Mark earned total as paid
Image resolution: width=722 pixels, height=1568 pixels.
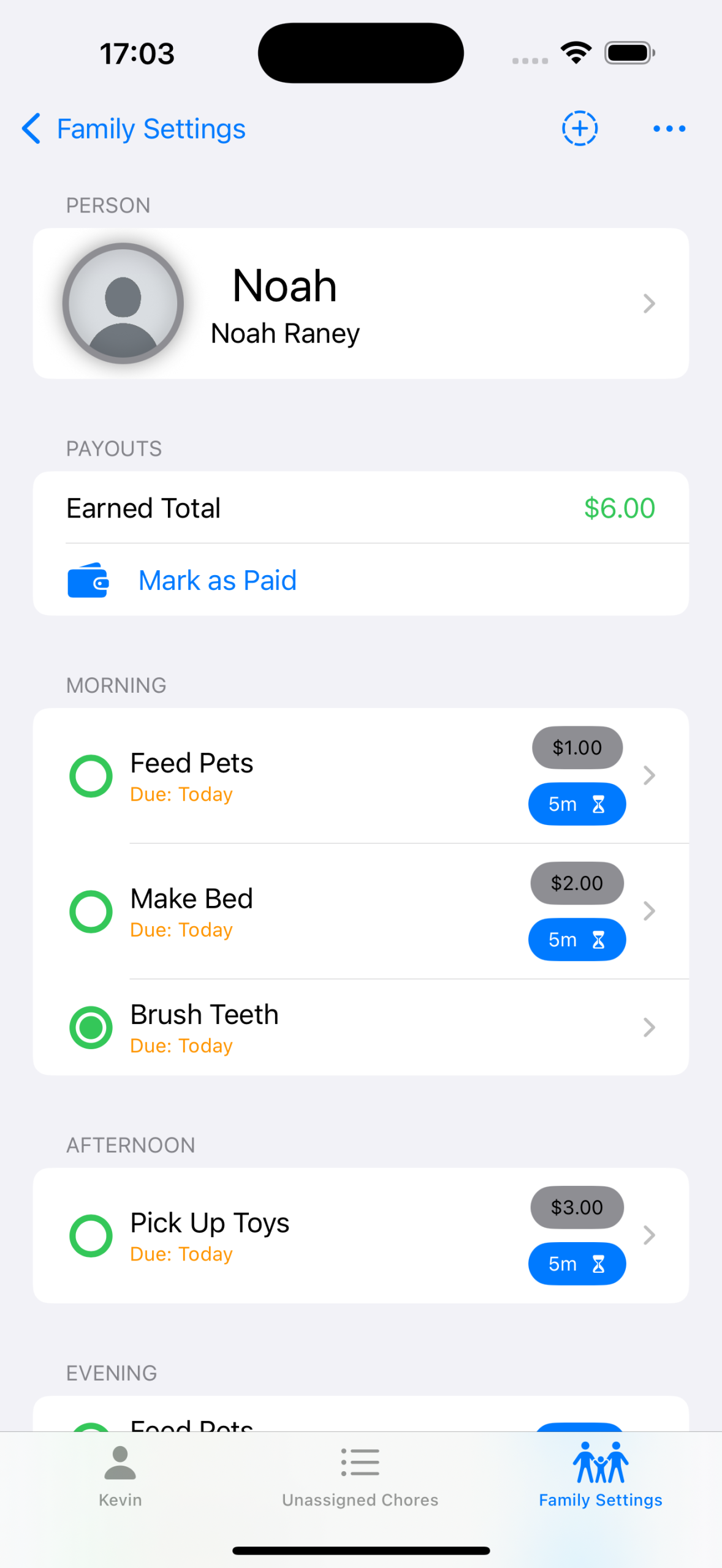tap(361, 579)
